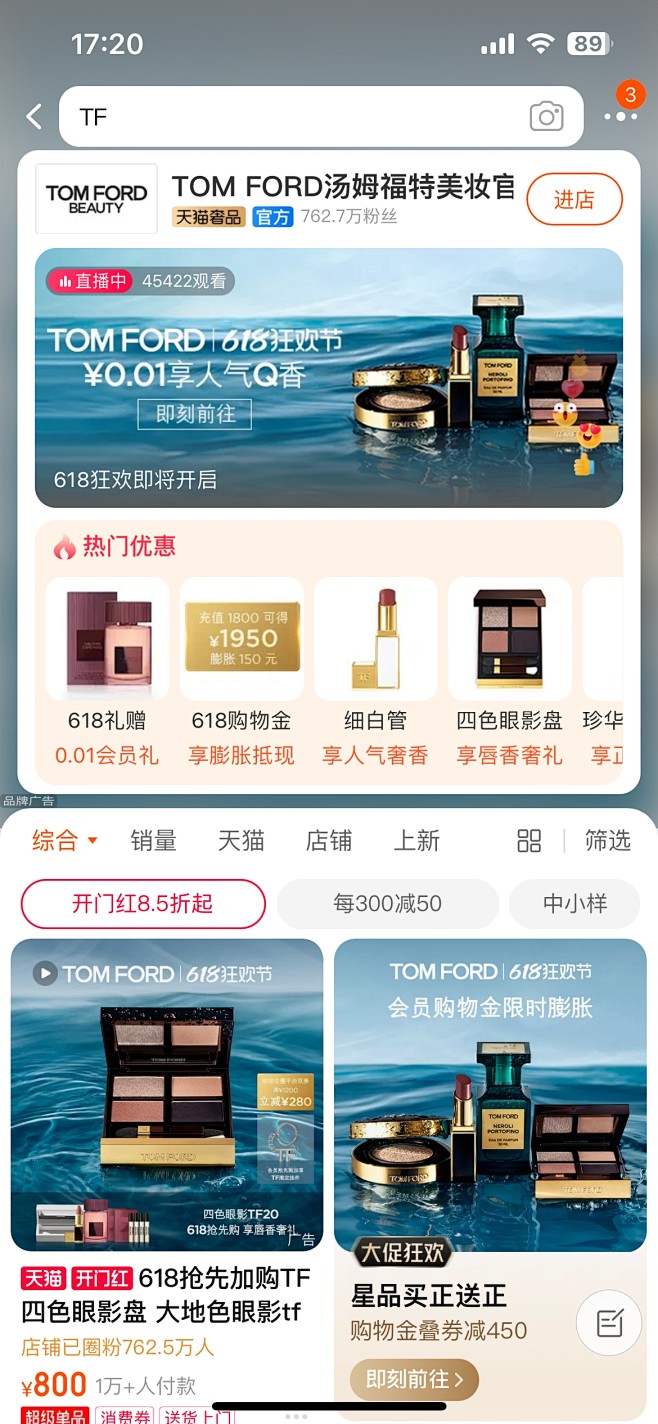Switch to the 店铺 tab
This screenshot has height=1424, width=658.
point(329,841)
